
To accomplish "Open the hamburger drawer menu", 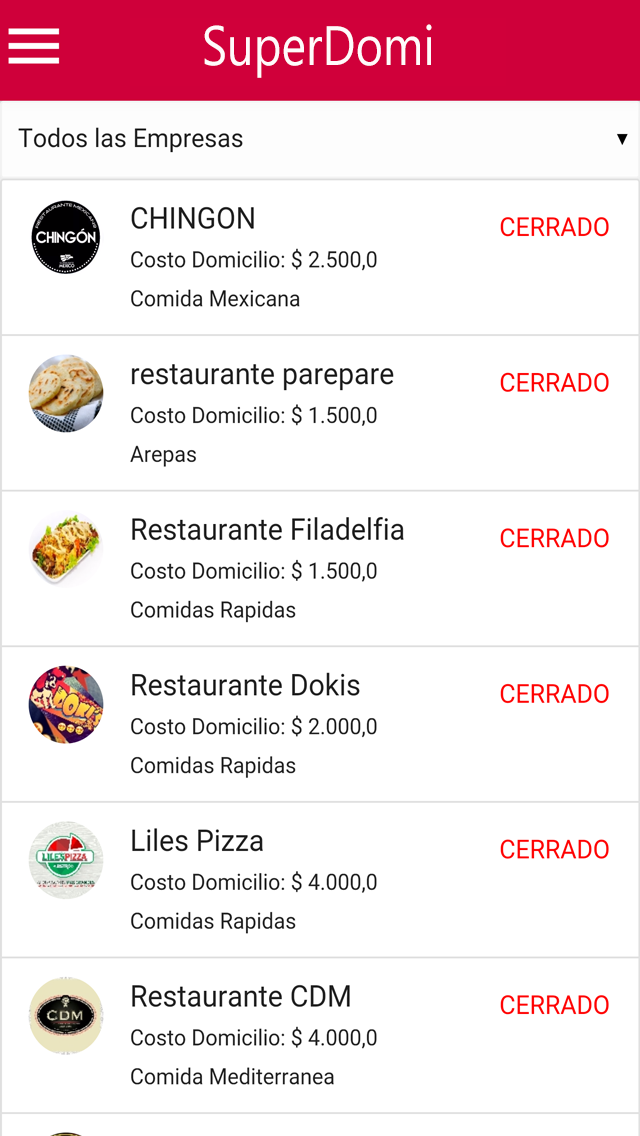I will pos(34,46).
